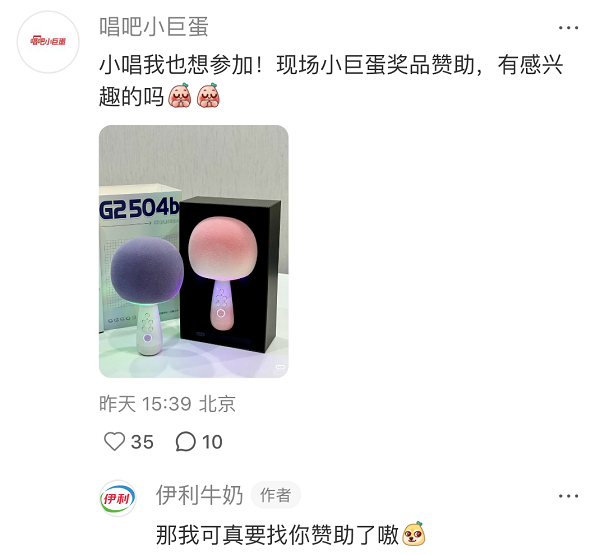Open 伊利牛奶's profile avatar
Screen dimensions: 600x555
[x=118, y=497]
